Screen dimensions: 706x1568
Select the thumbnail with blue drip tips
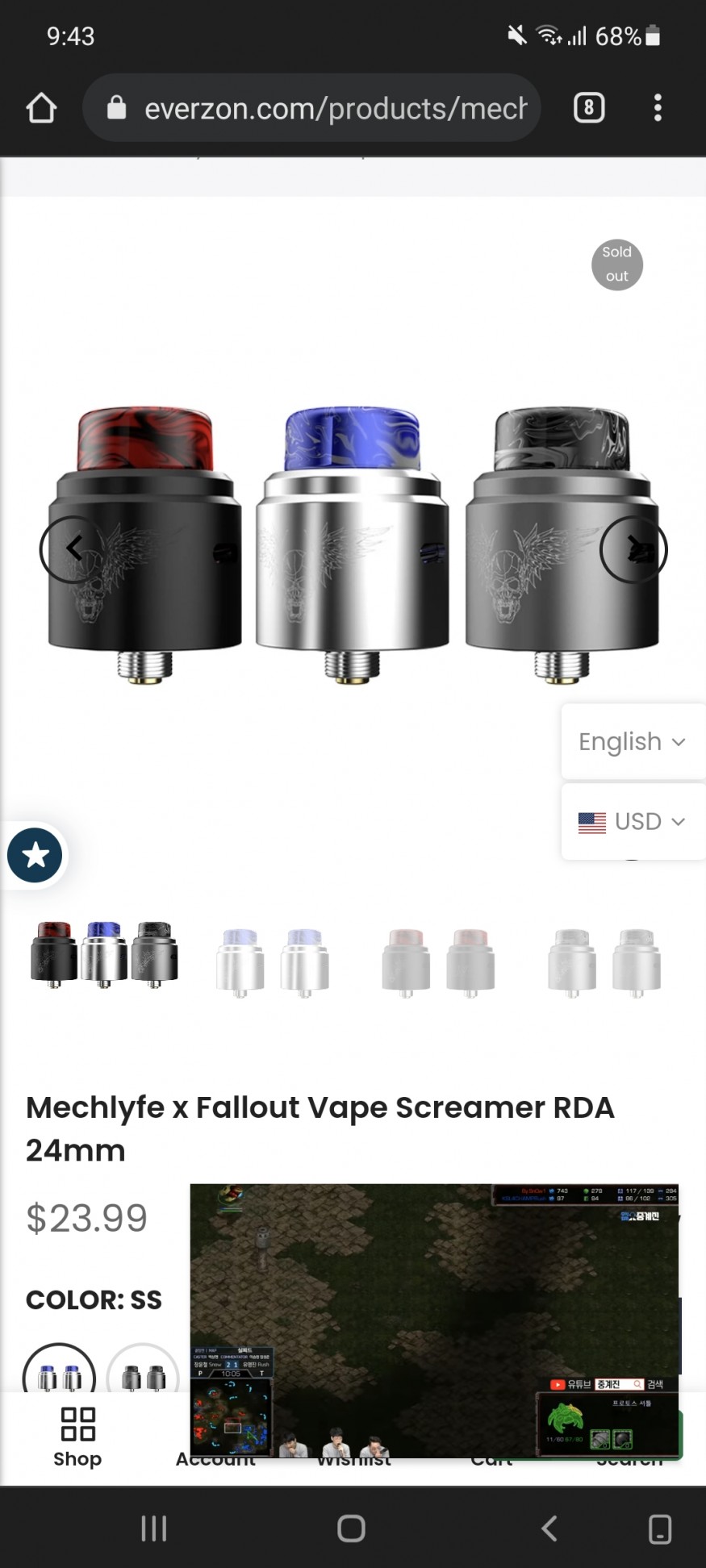(272, 961)
